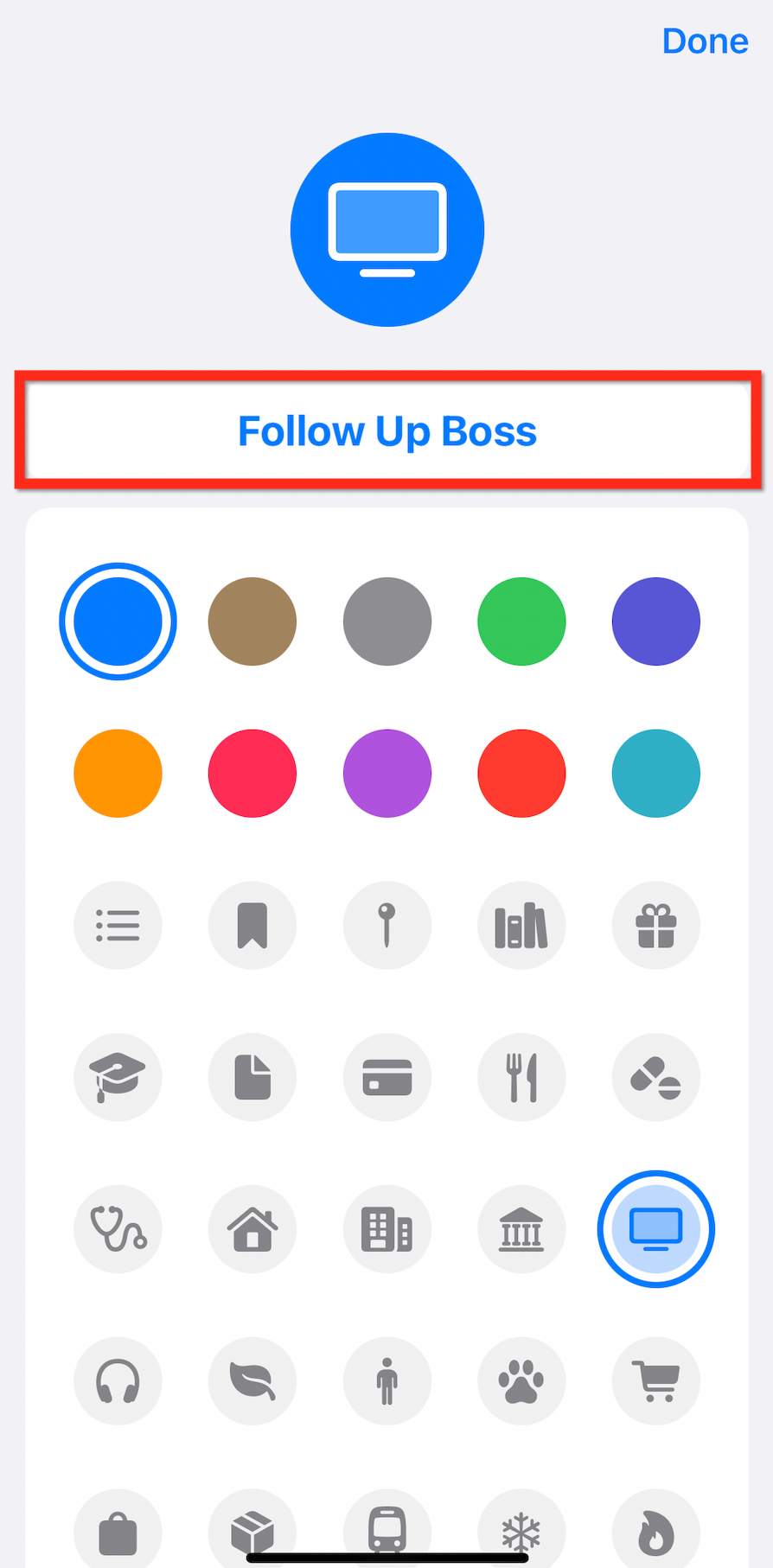Choose the green color swatch
This screenshot has height=1568, width=773.
[x=521, y=621]
